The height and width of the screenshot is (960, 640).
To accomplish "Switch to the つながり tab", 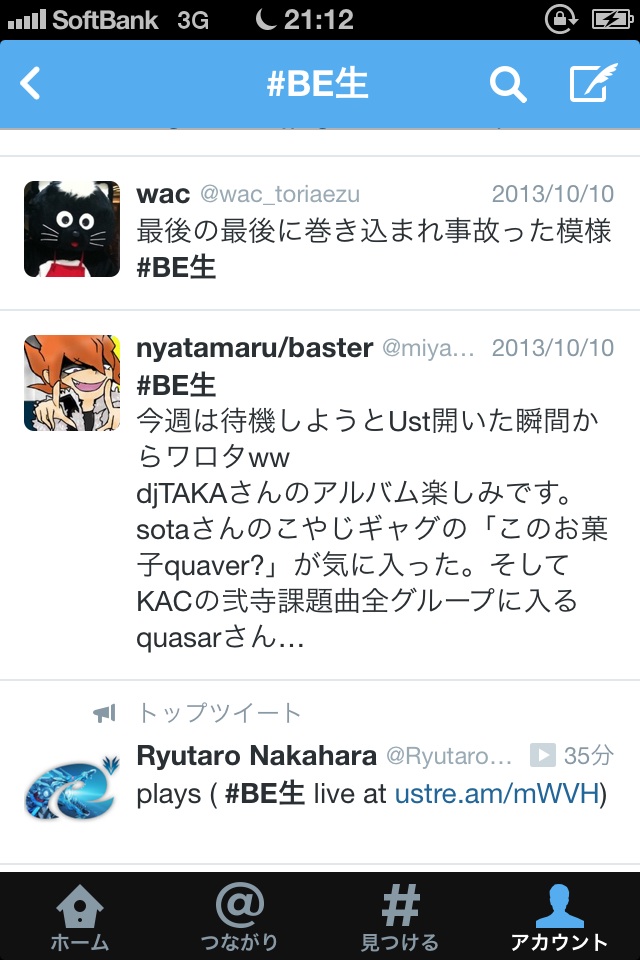I will coord(239,917).
